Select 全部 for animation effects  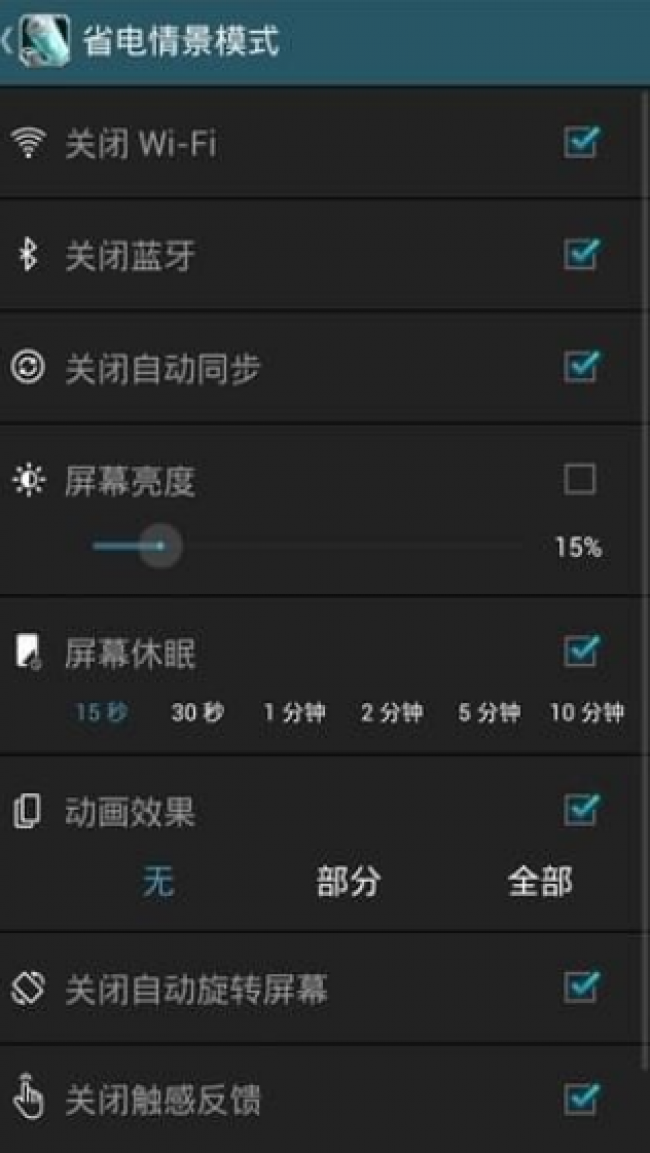(539, 882)
